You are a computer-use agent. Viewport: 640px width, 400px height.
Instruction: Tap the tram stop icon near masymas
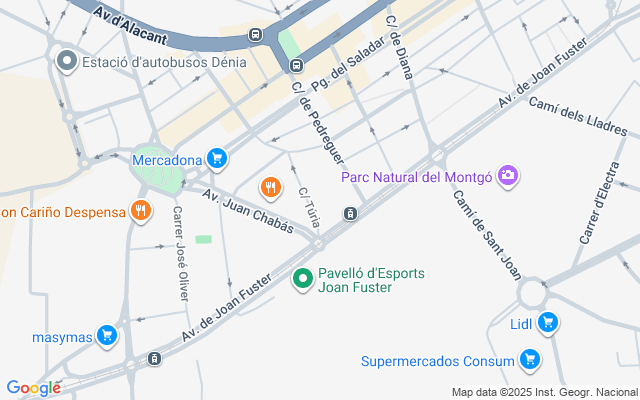tap(154, 359)
